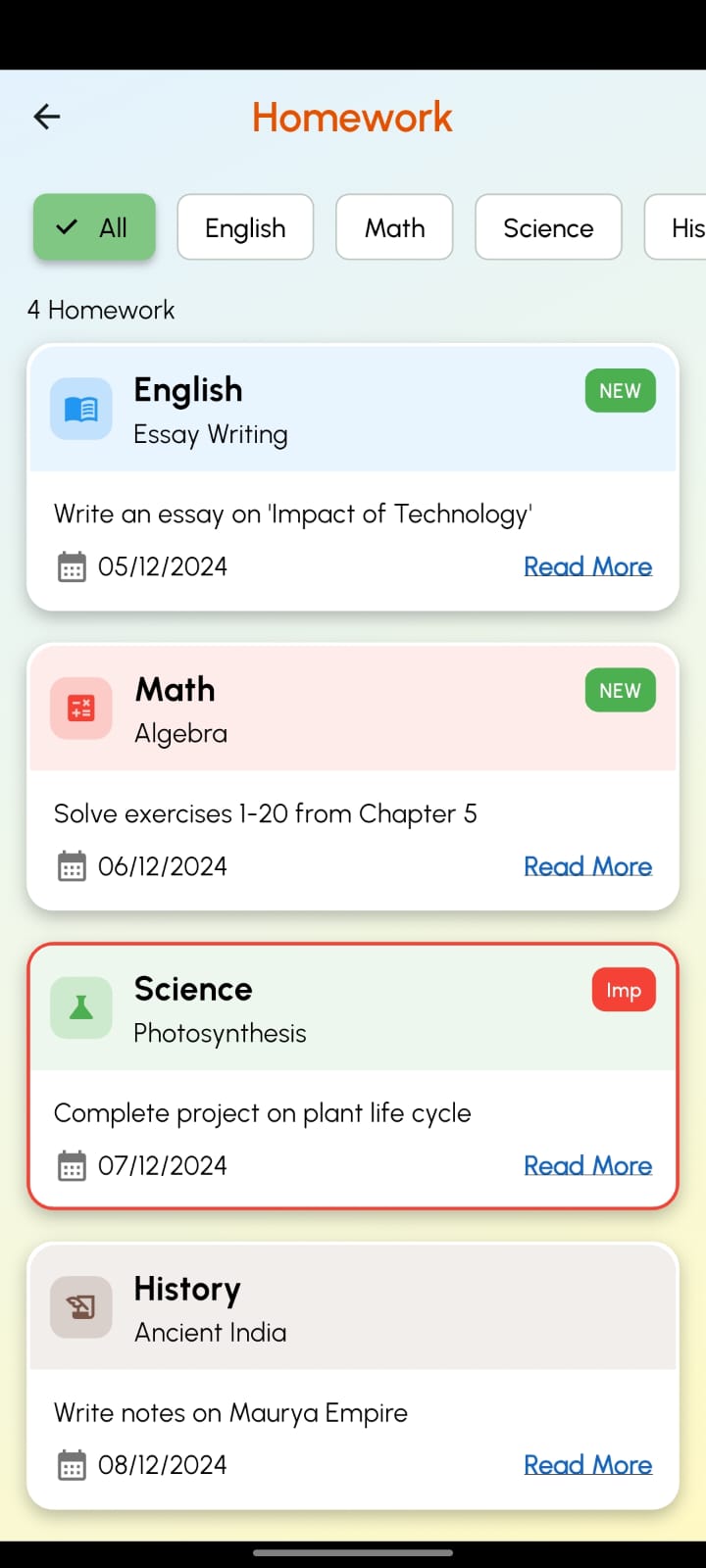Enable the English subject filter
The height and width of the screenshot is (1568, 706).
(x=245, y=226)
